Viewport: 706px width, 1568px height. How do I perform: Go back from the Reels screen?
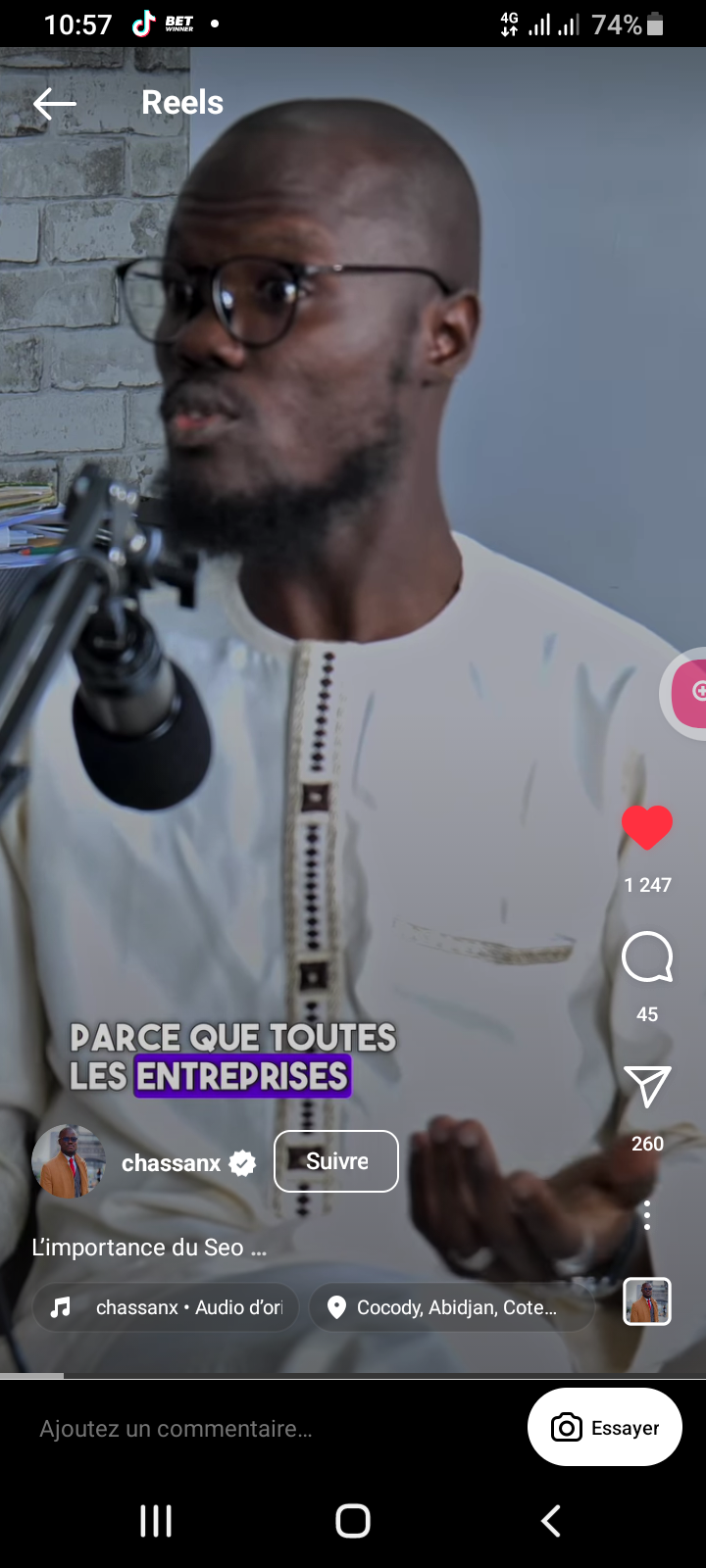[54, 103]
